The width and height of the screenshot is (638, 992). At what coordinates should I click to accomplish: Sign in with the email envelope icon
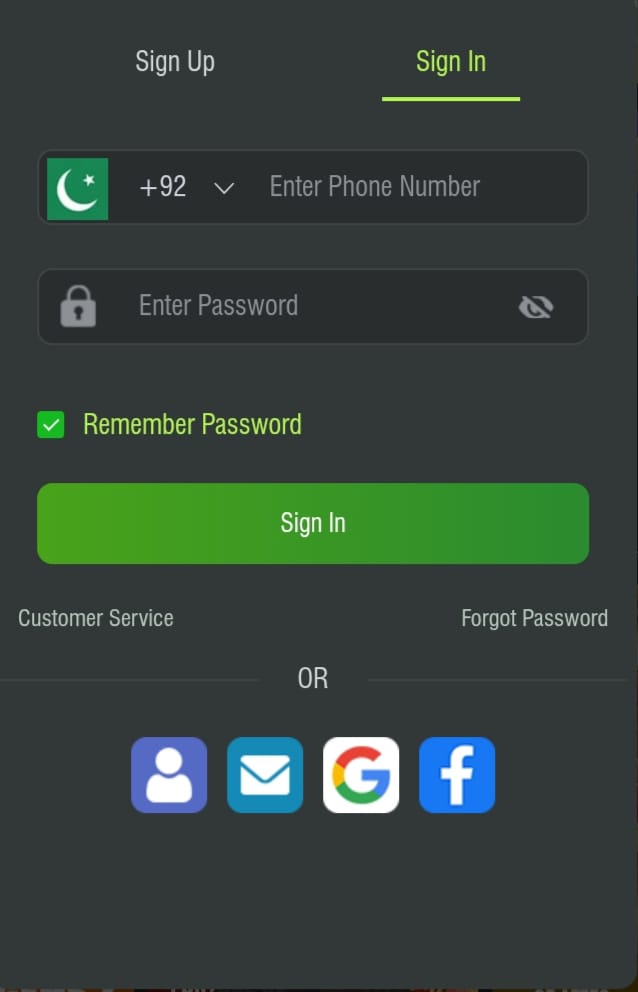(265, 775)
